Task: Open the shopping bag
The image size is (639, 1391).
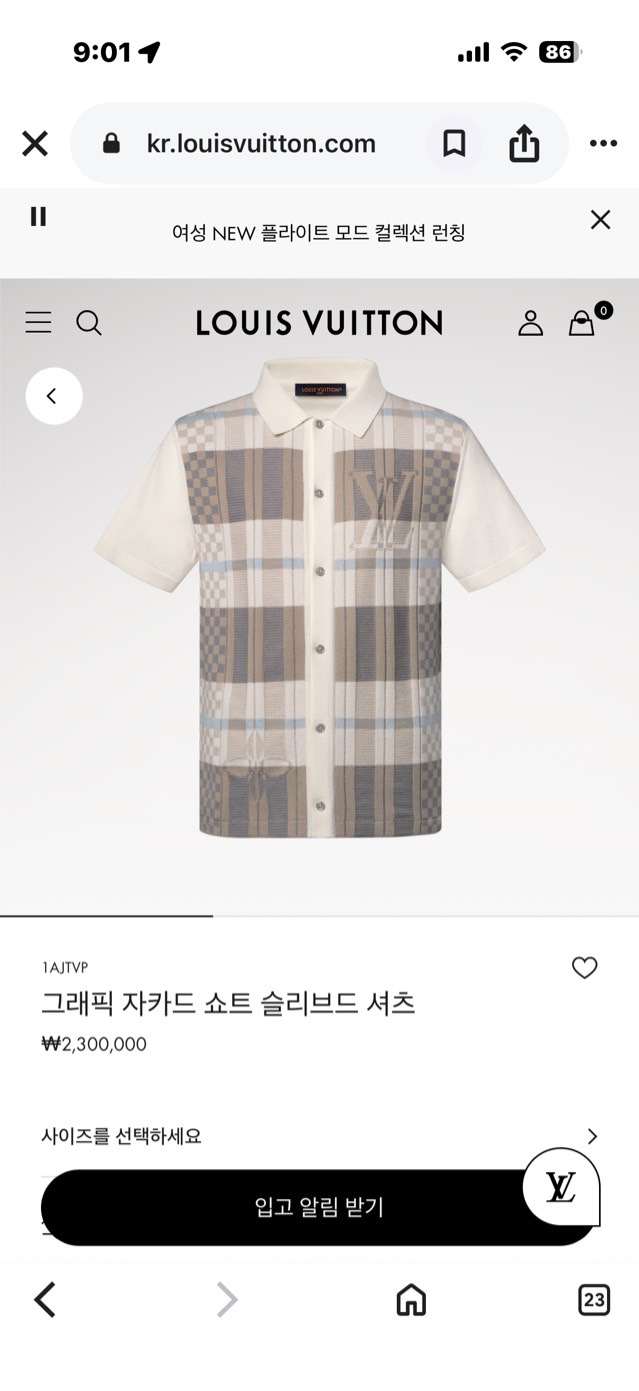Action: [x=582, y=322]
